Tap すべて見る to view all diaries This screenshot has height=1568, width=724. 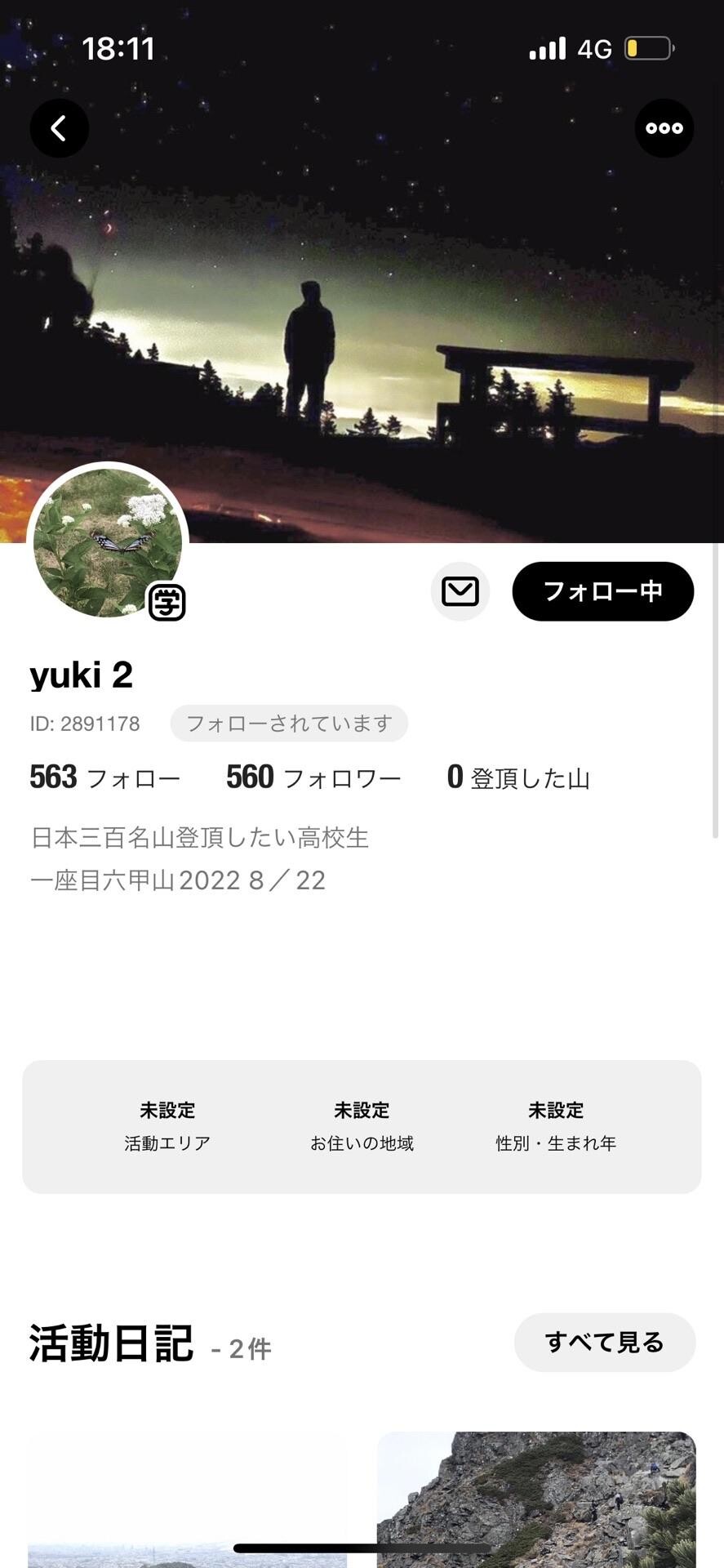tap(604, 1342)
